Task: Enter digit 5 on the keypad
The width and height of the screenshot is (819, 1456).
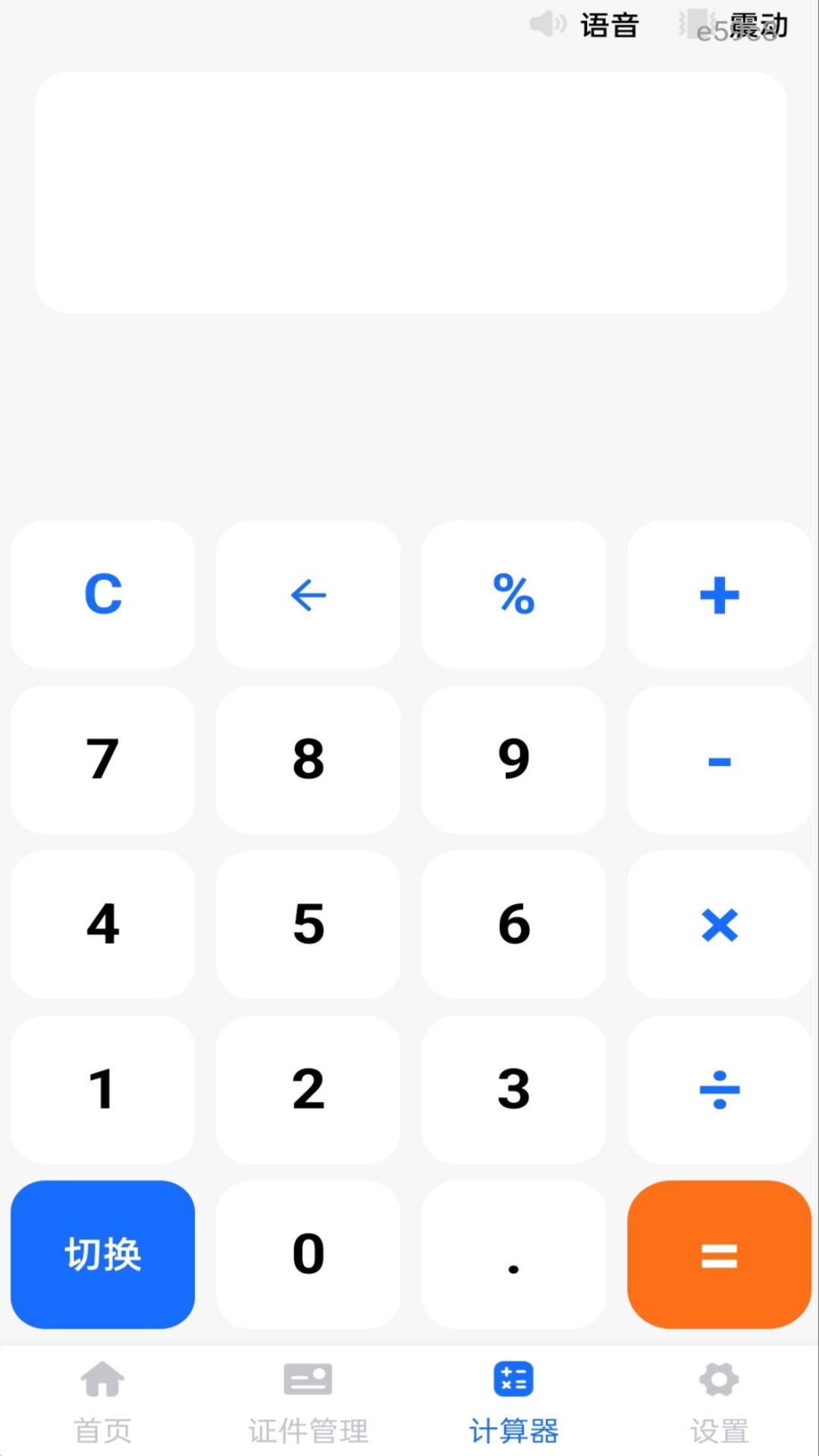Action: coord(309,924)
